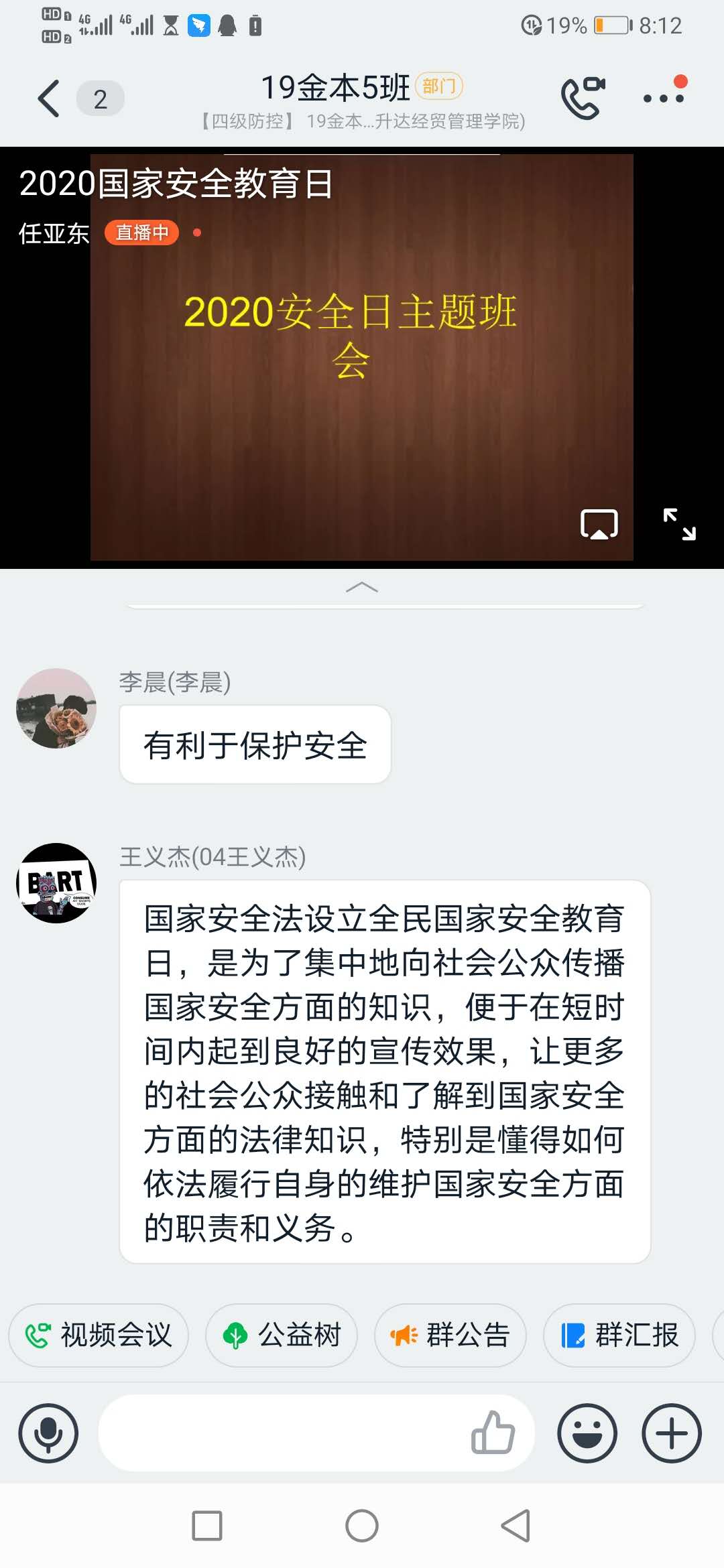724x1568 pixels.
Task: Cast the live stream to another screen
Action: pyautogui.click(x=599, y=524)
